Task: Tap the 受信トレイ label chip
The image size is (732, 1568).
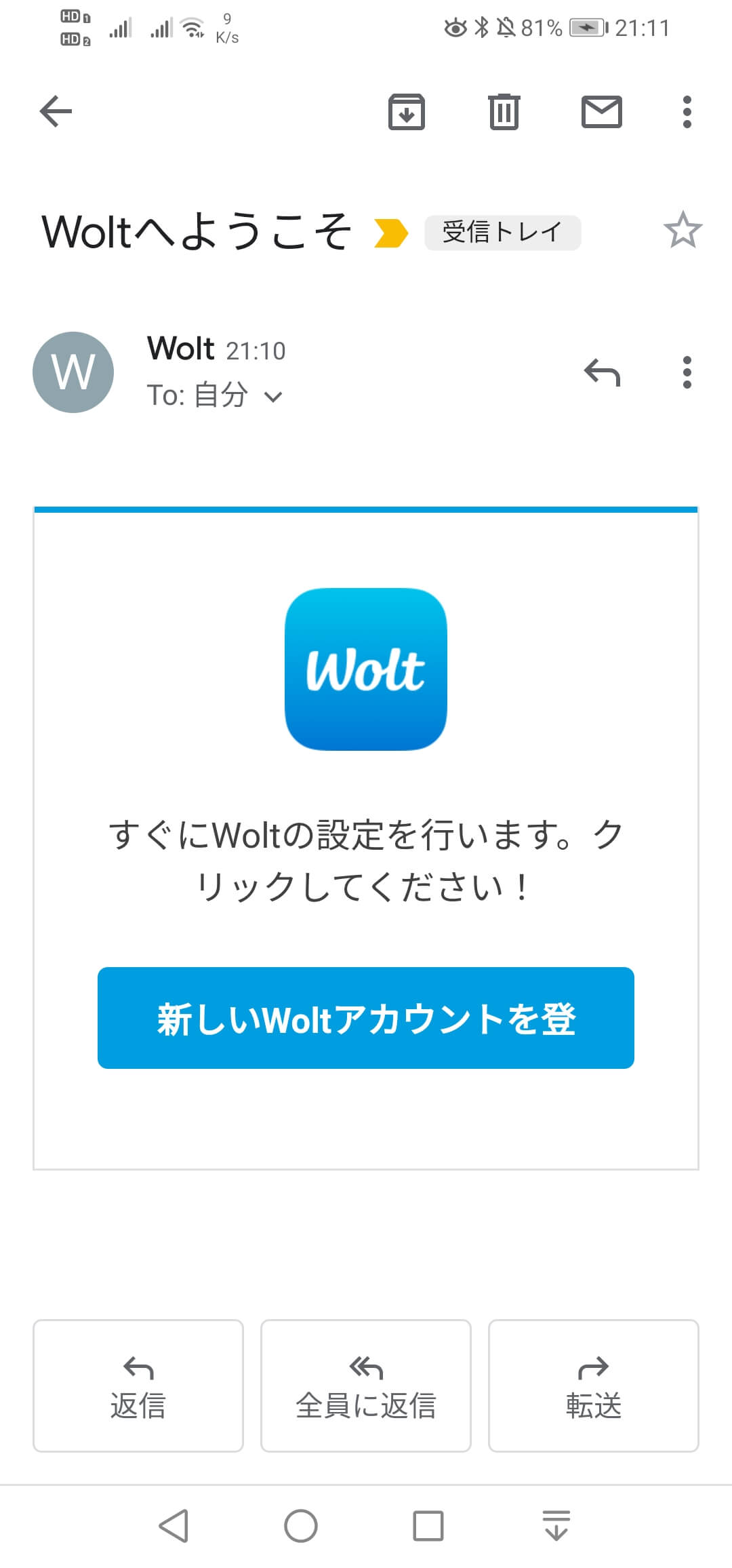Action: point(502,233)
